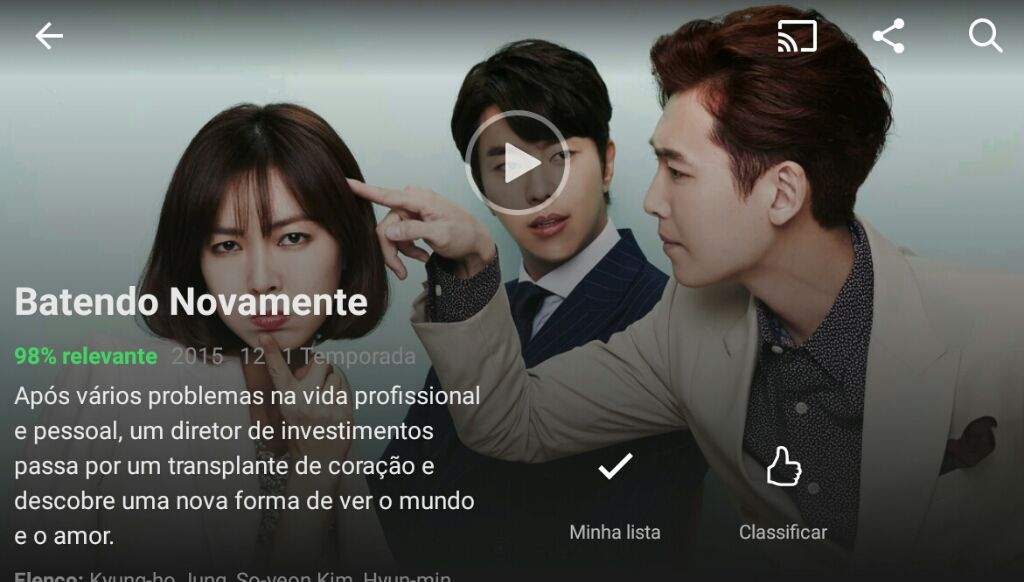Share Batendo Novamente
This screenshot has height=582, width=1024.
(888, 37)
